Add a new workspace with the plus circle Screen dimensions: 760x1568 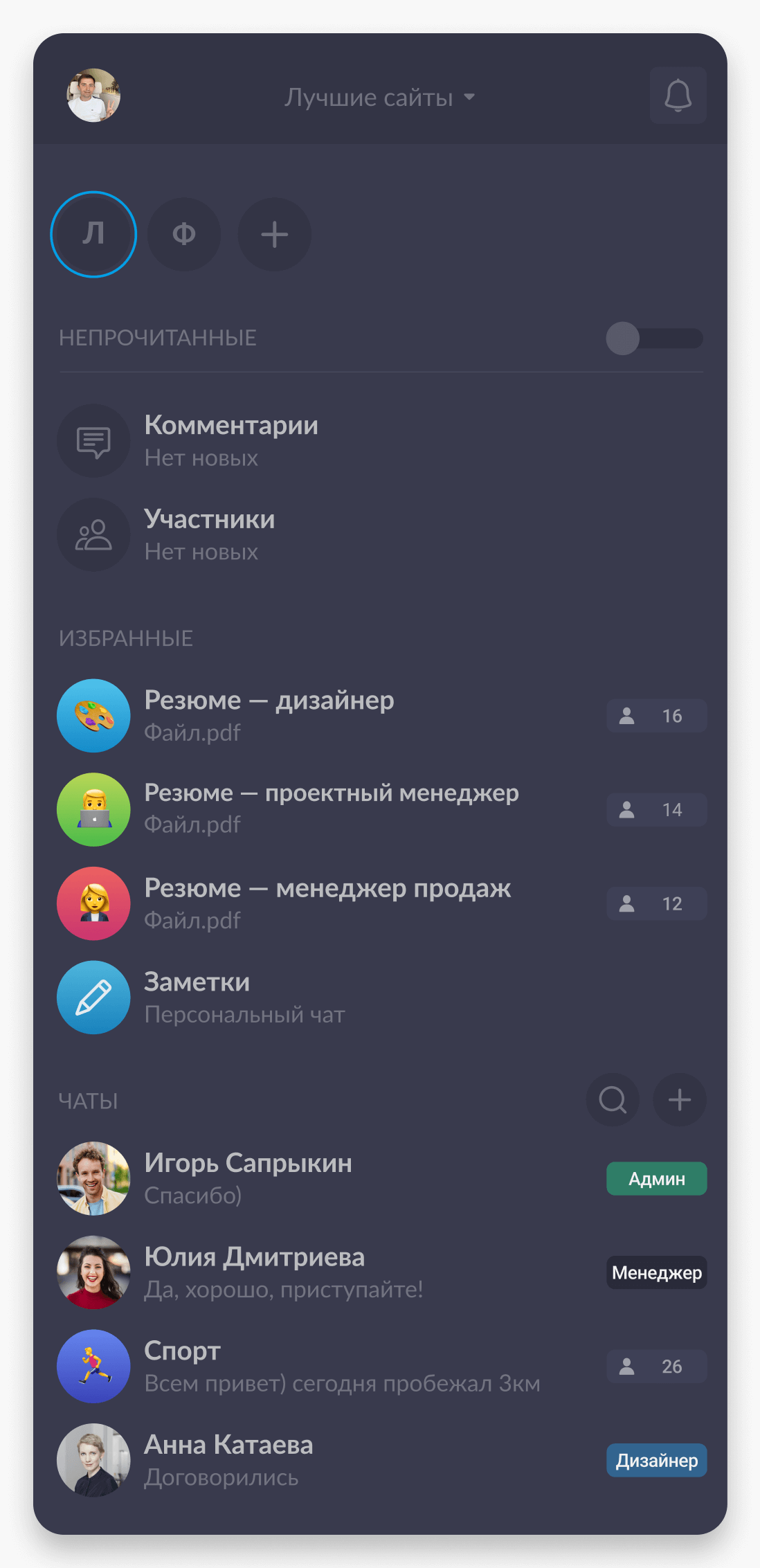coord(274,234)
